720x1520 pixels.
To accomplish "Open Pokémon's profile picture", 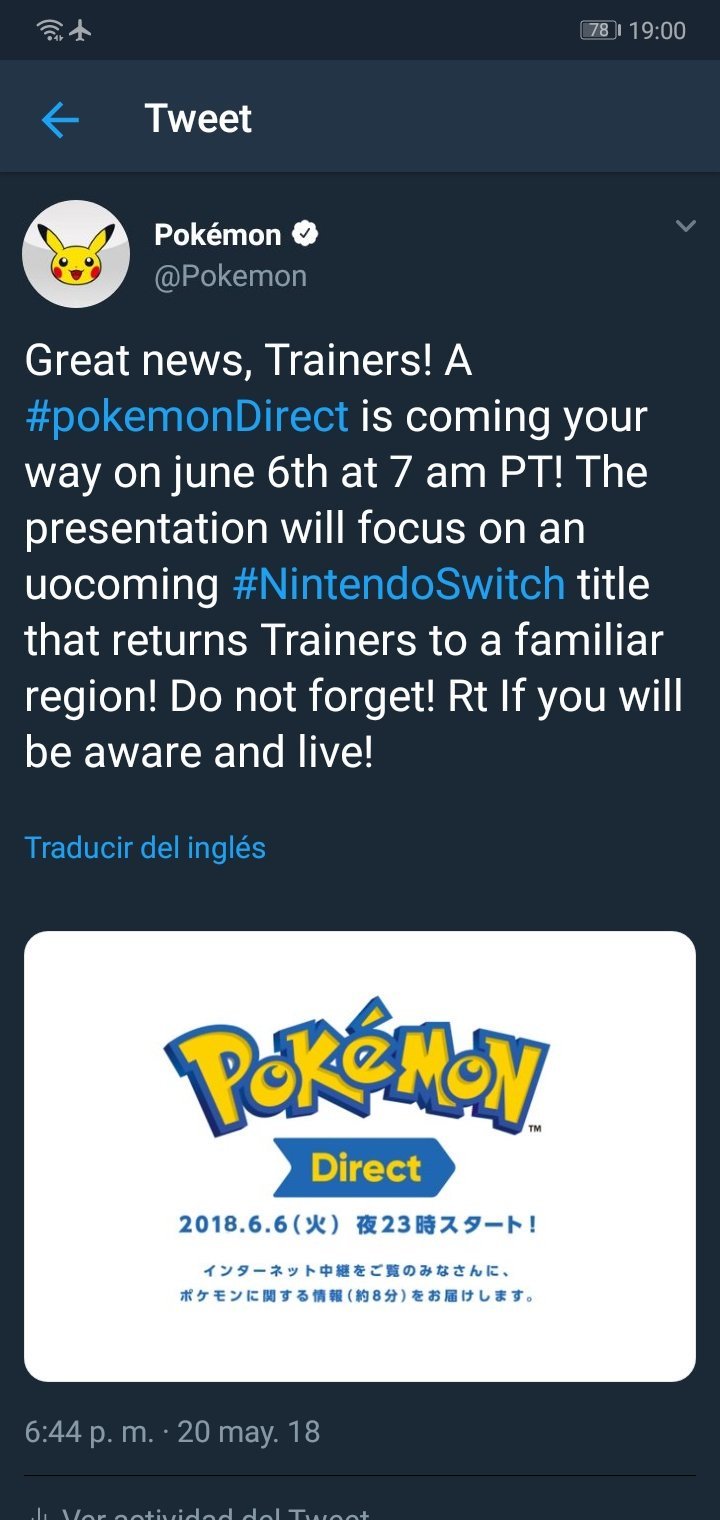I will (76, 254).
